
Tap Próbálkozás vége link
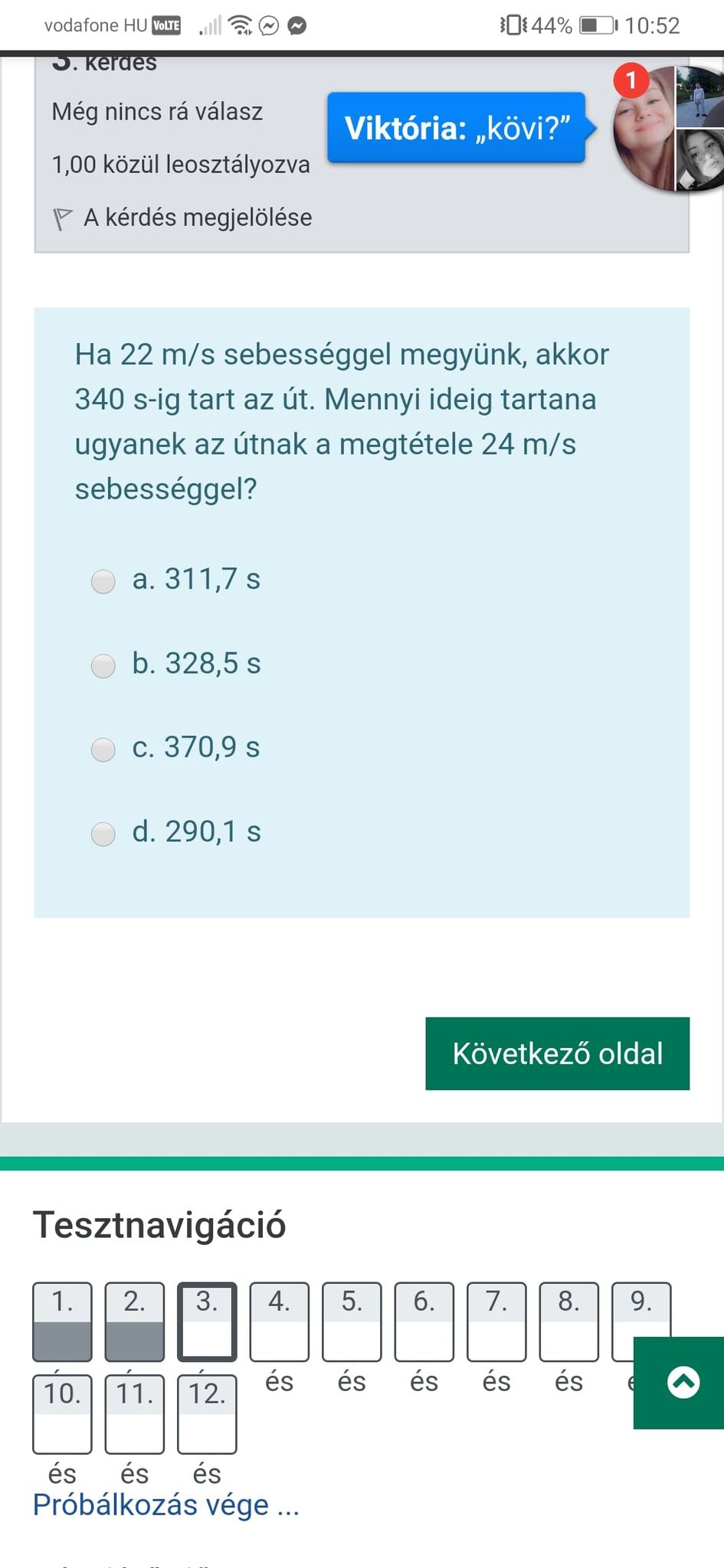(x=165, y=1505)
